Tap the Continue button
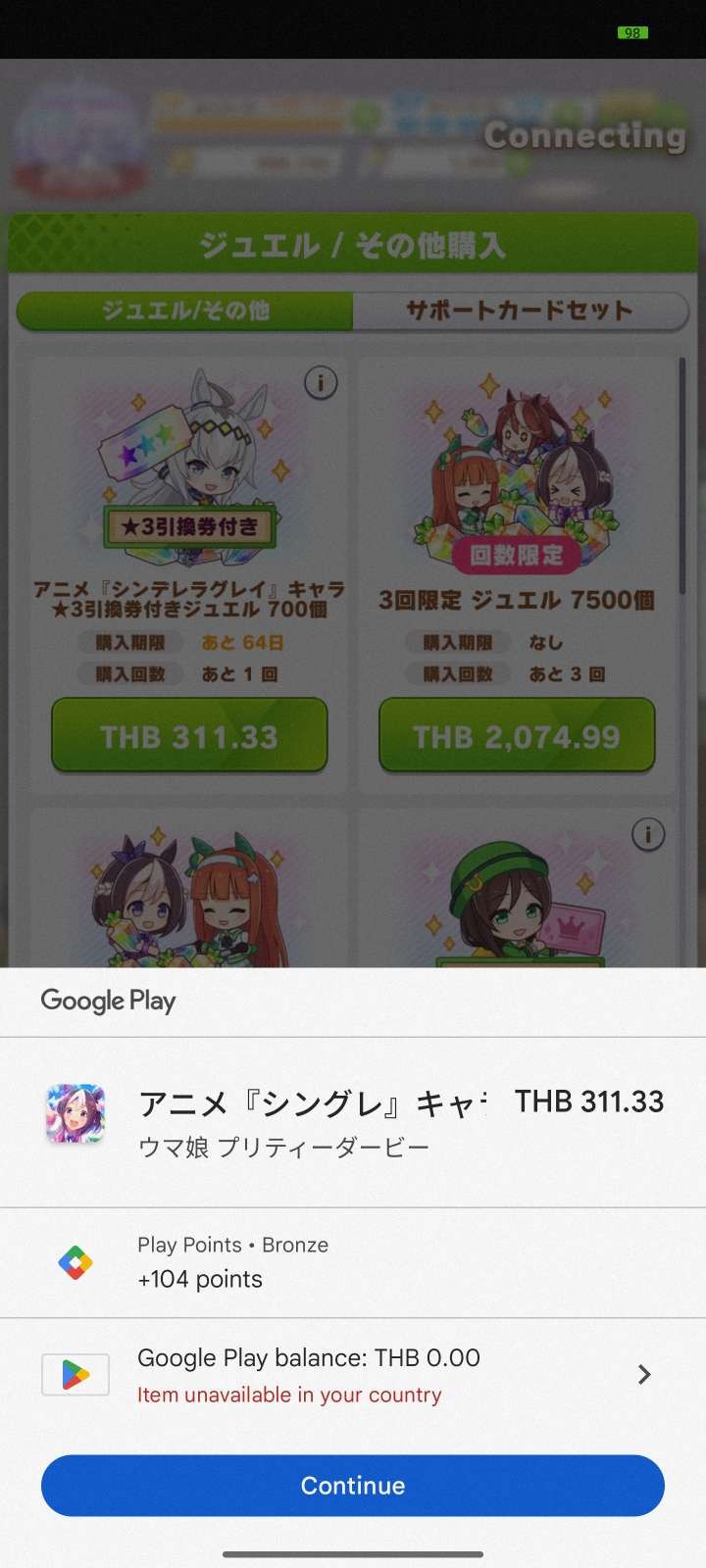The width and height of the screenshot is (706, 1568). pyautogui.click(x=353, y=1486)
